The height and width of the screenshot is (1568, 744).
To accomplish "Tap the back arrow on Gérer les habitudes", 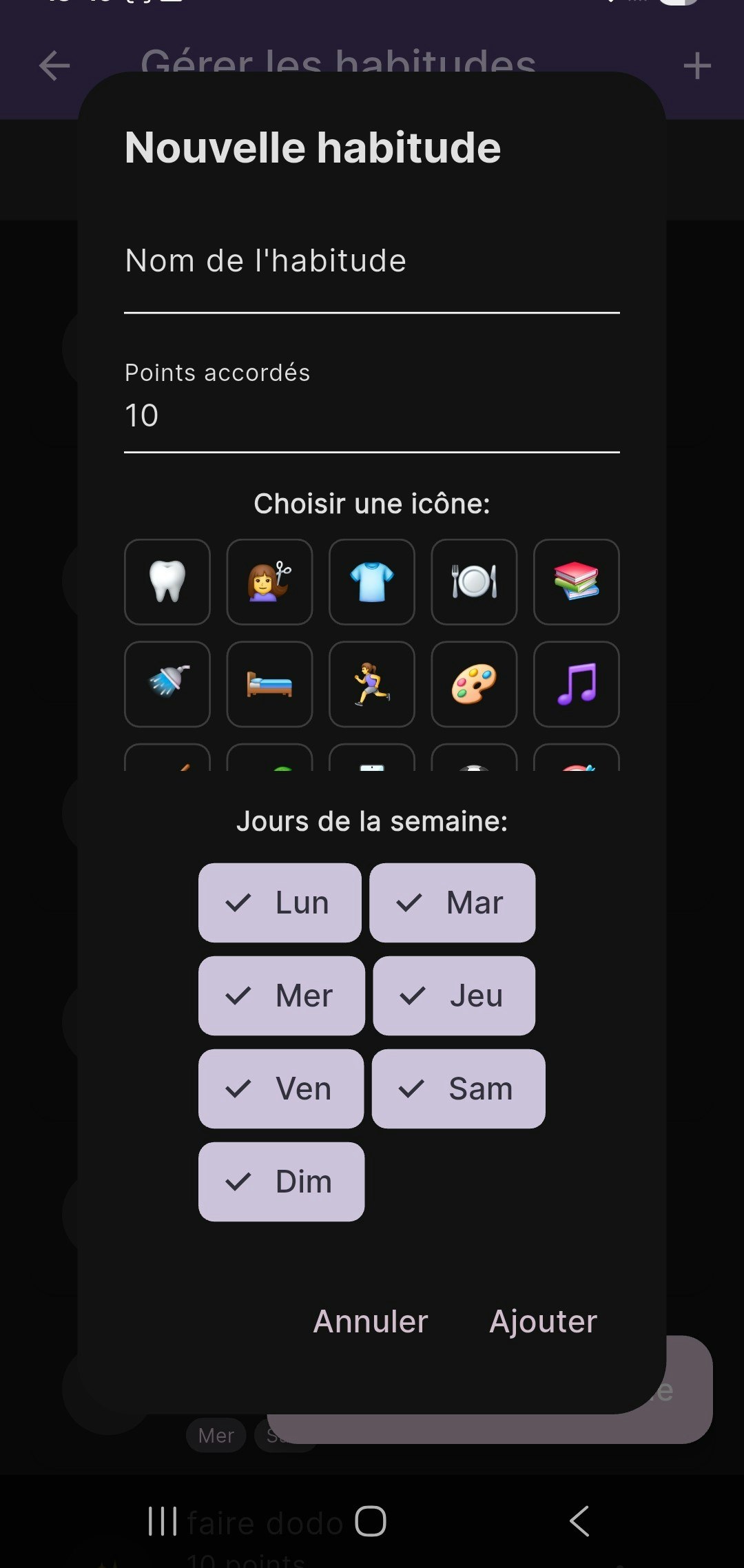I will (x=52, y=66).
